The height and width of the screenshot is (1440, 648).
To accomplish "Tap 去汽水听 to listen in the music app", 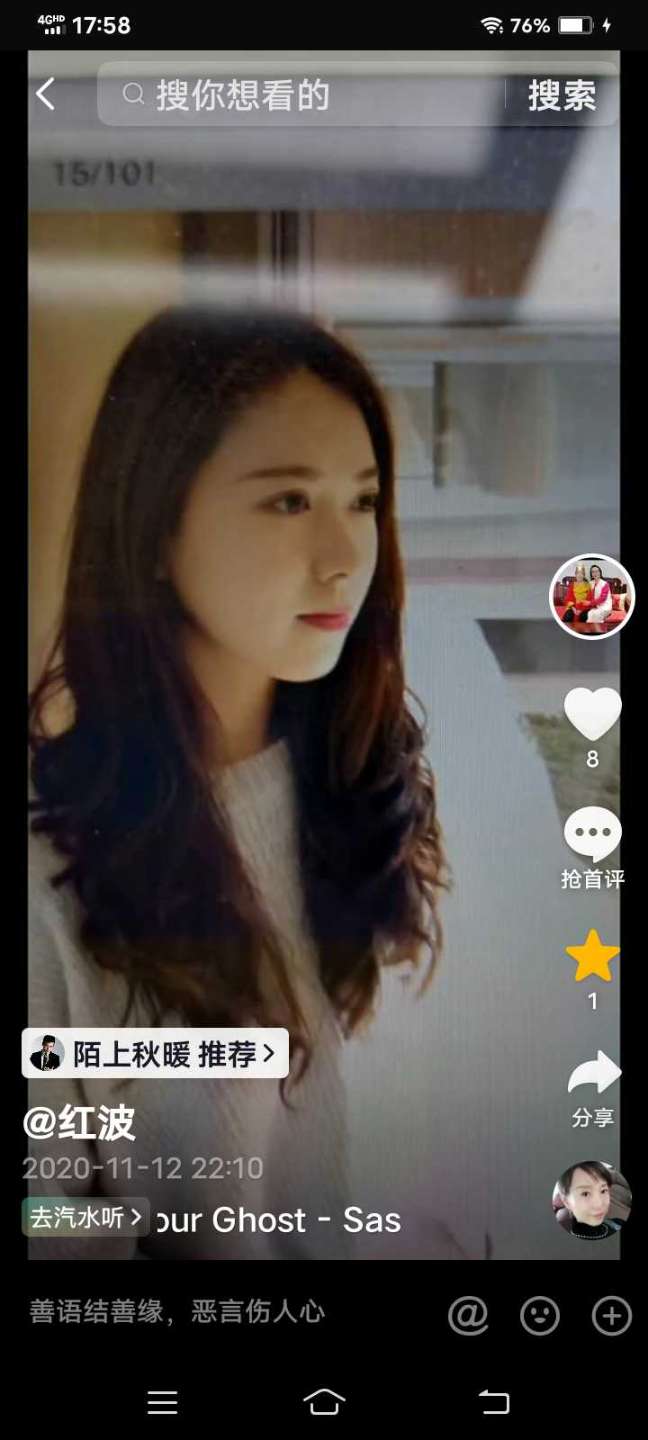I will click(x=86, y=1217).
